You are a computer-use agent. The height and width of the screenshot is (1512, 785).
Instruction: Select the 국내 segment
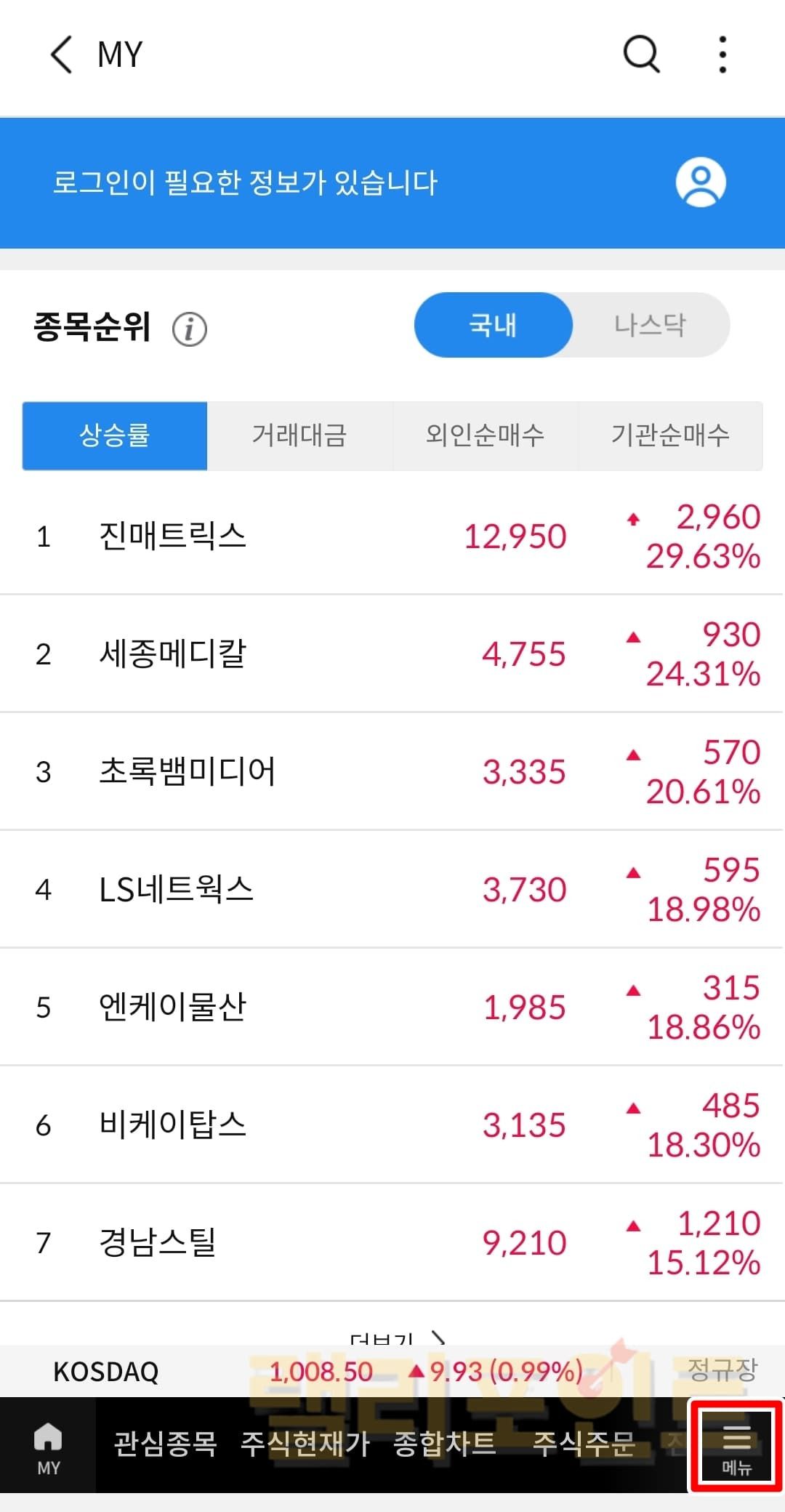(x=493, y=325)
